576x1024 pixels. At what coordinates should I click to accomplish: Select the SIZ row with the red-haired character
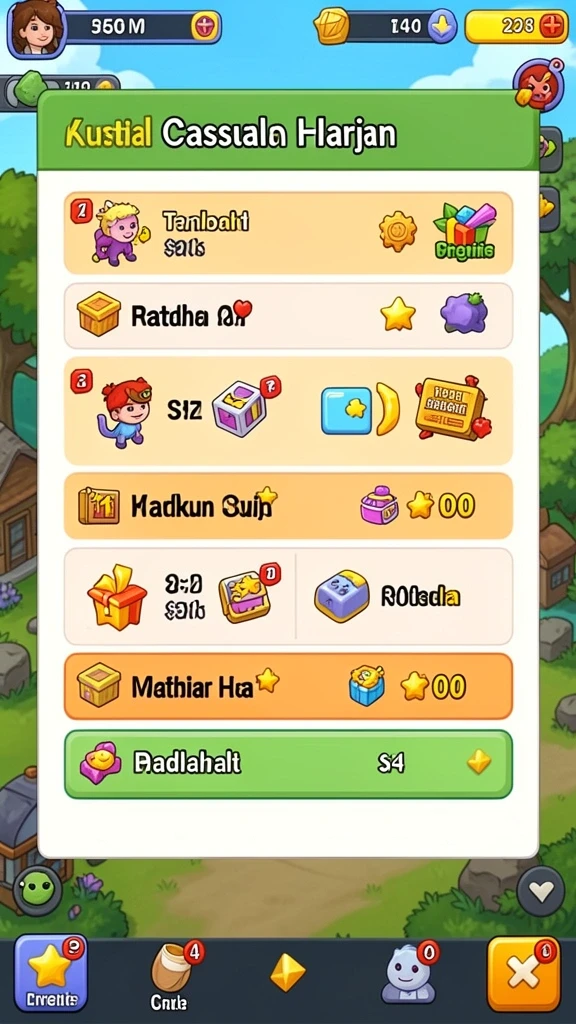tap(288, 410)
